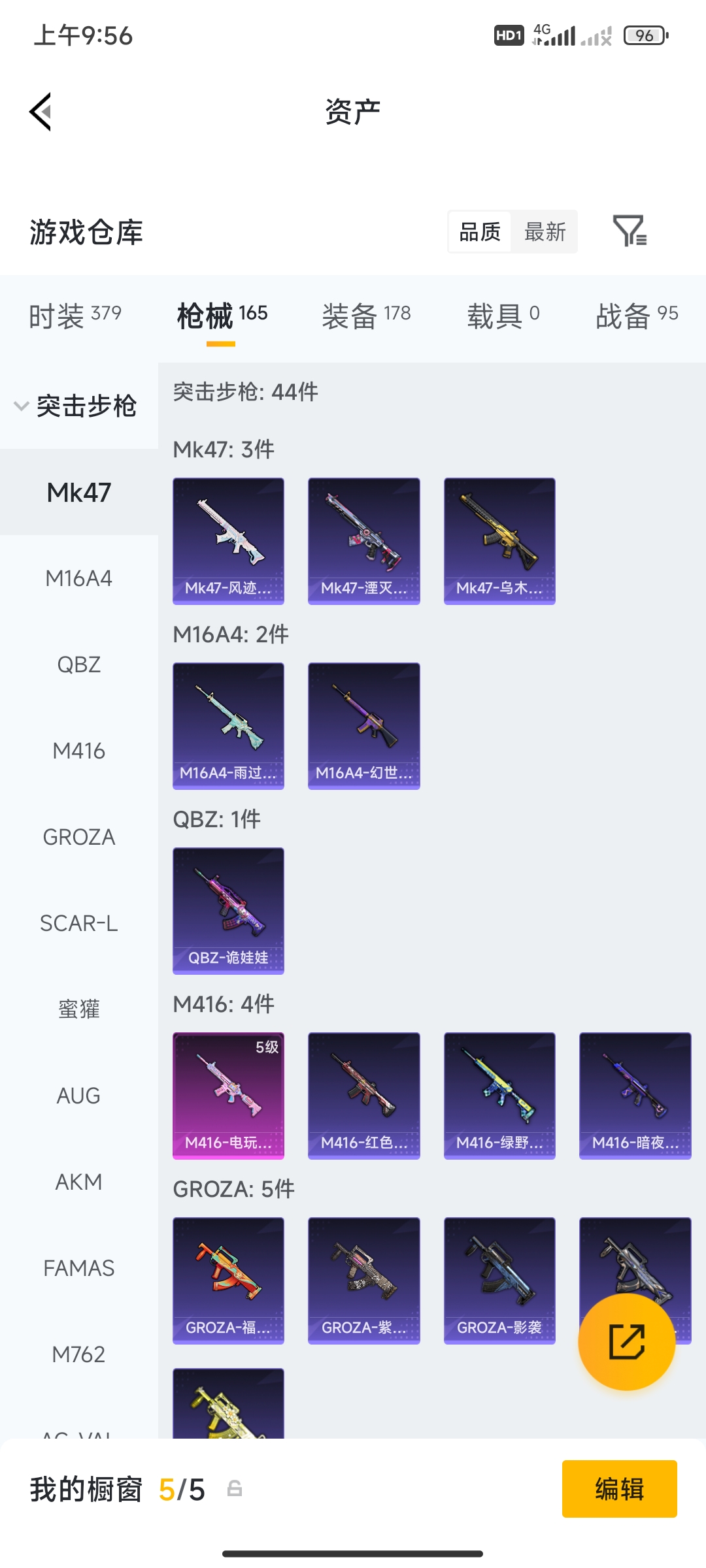Switch to the 载具 tab
The height and width of the screenshot is (1568, 706).
tap(503, 316)
